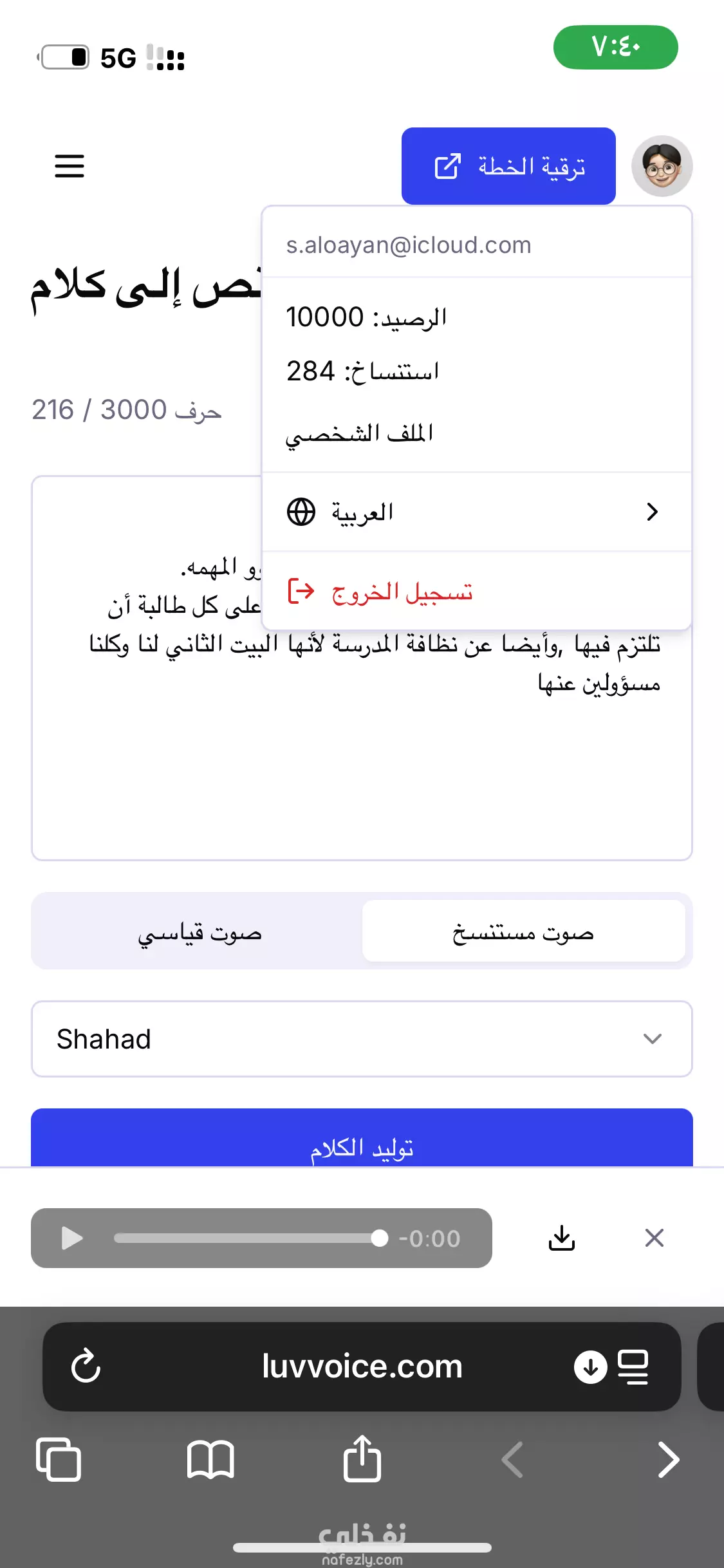
Task: Open Safari bookmarks
Action: tap(210, 1460)
